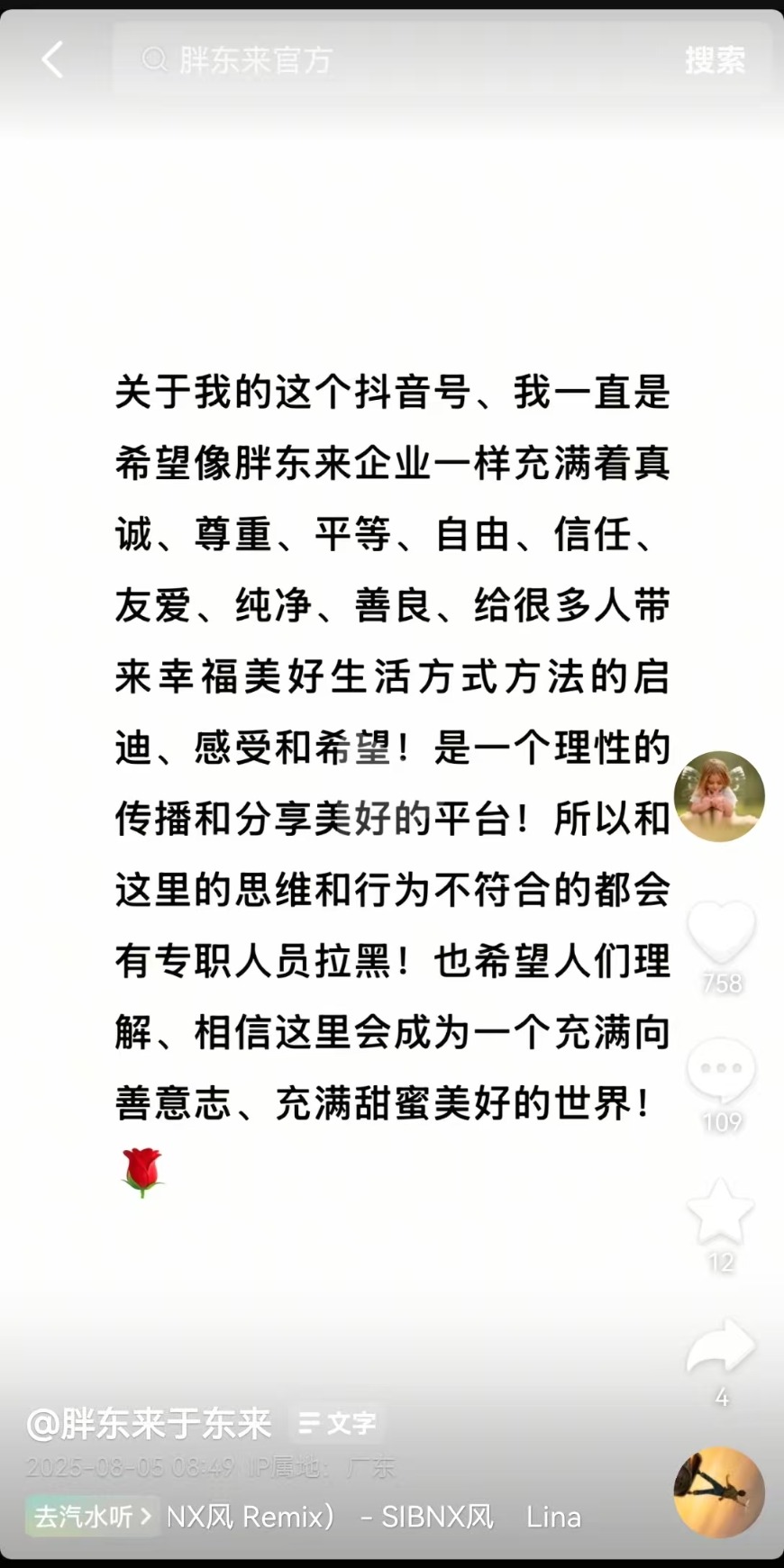784x1568 pixels.
Task: Tap the 文字 text-mode chip
Action: point(337,1423)
